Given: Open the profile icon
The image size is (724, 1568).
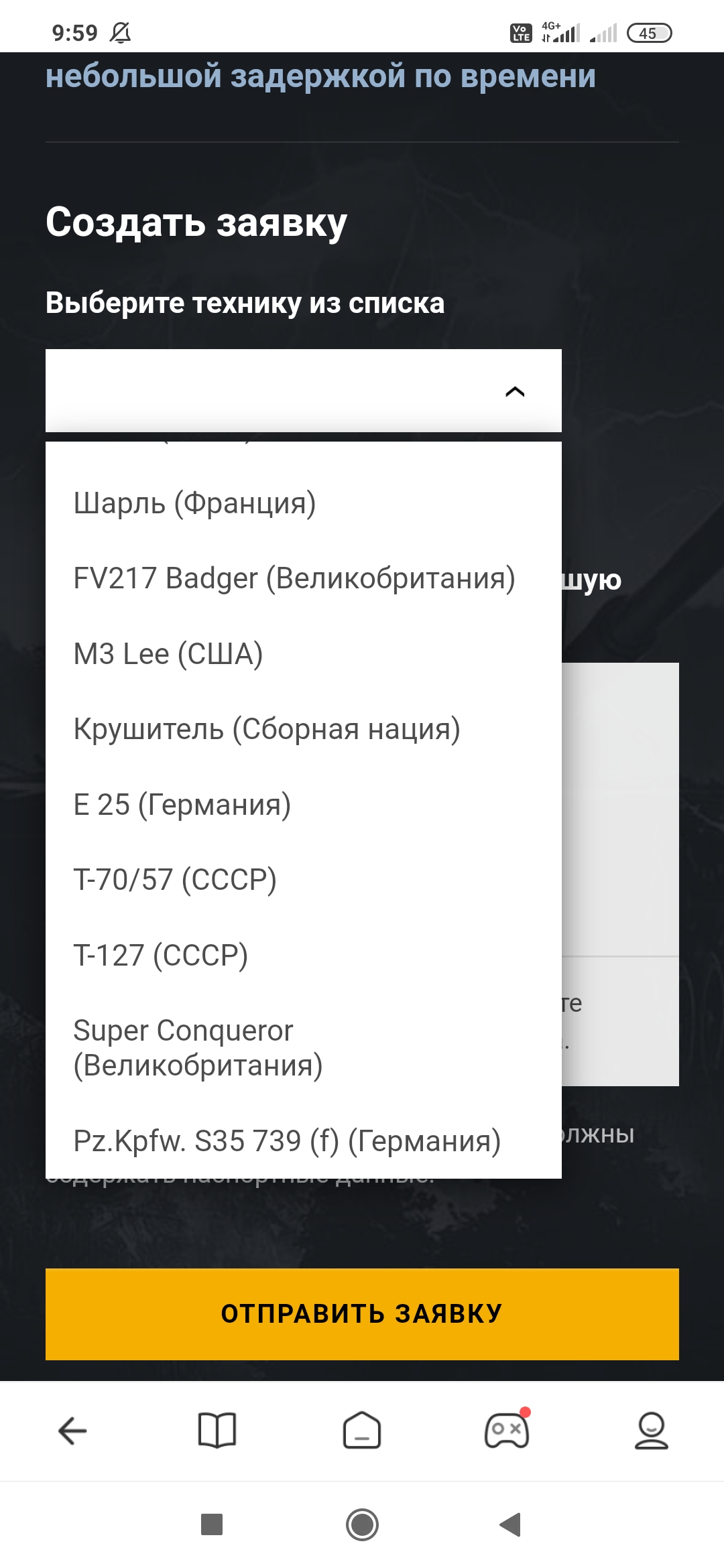Looking at the screenshot, I should [x=652, y=1431].
